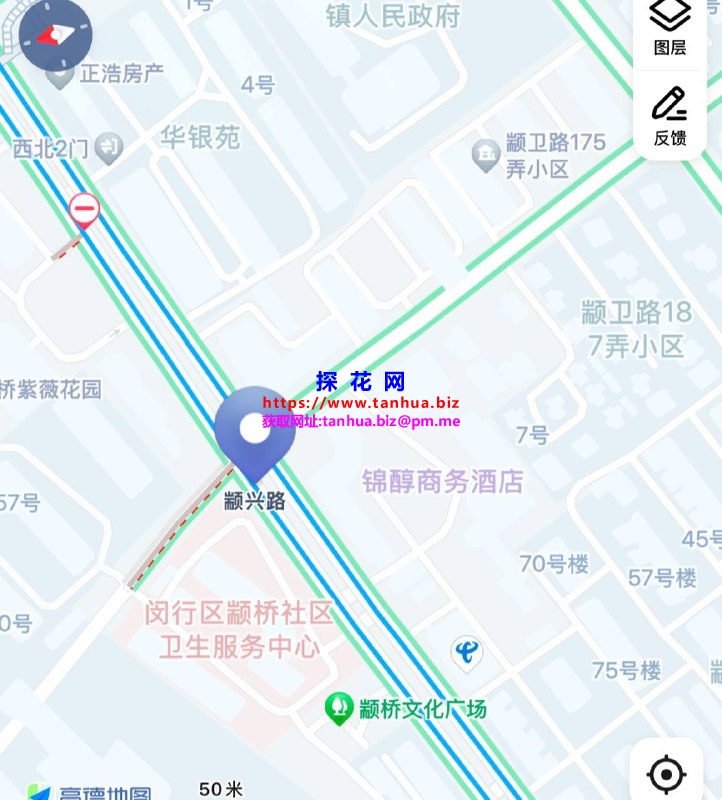The height and width of the screenshot is (800, 722).
Task: Recenter the map on my current location
Action: [666, 773]
